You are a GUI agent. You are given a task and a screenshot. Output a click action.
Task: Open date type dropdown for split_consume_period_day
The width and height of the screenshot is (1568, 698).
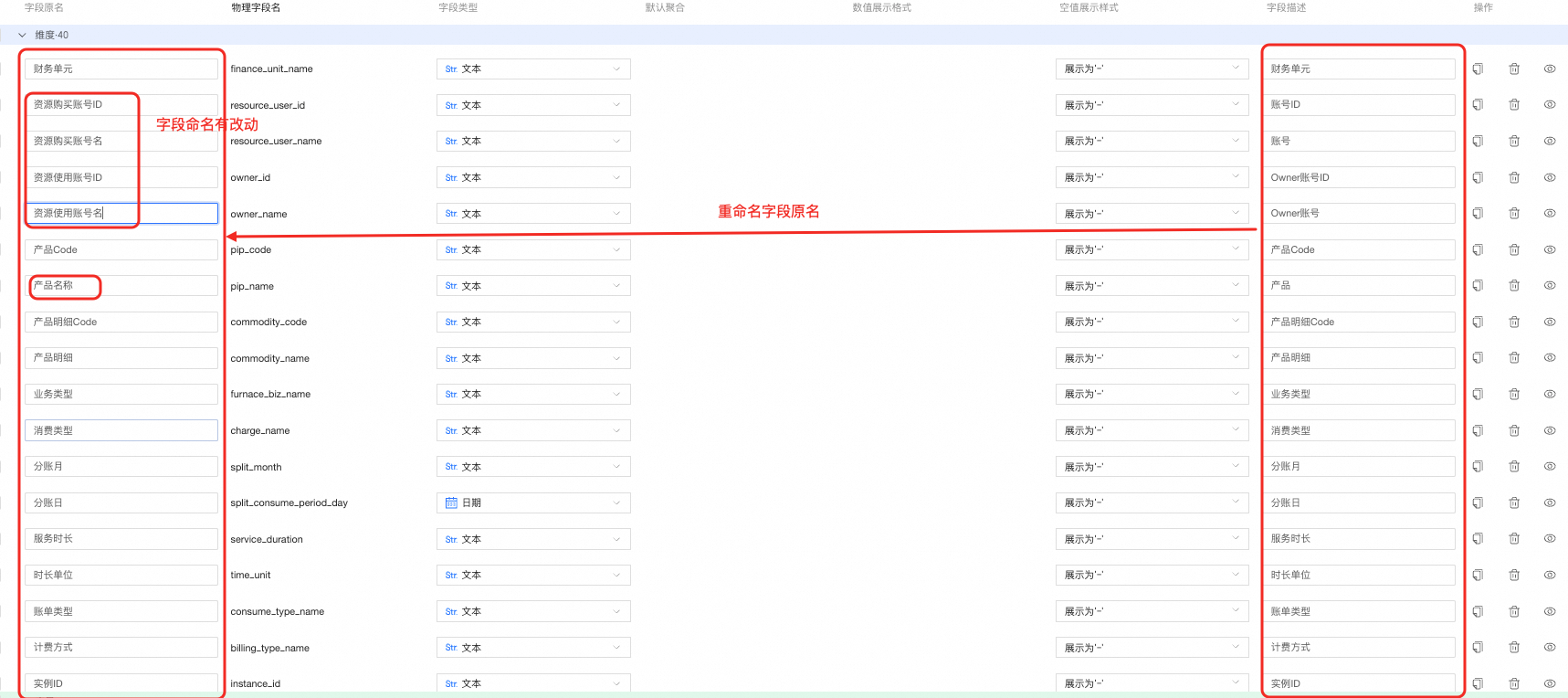(x=533, y=502)
